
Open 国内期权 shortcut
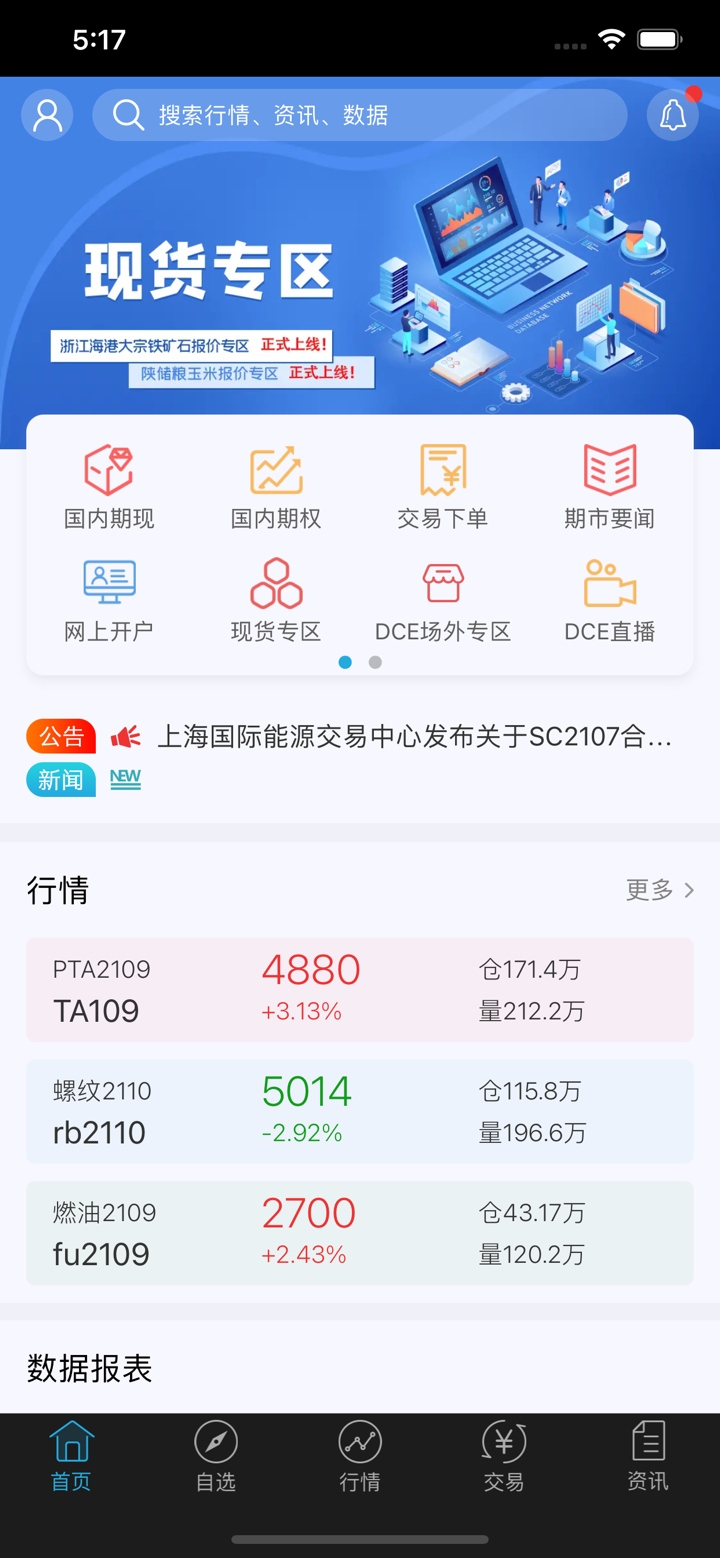click(x=276, y=487)
